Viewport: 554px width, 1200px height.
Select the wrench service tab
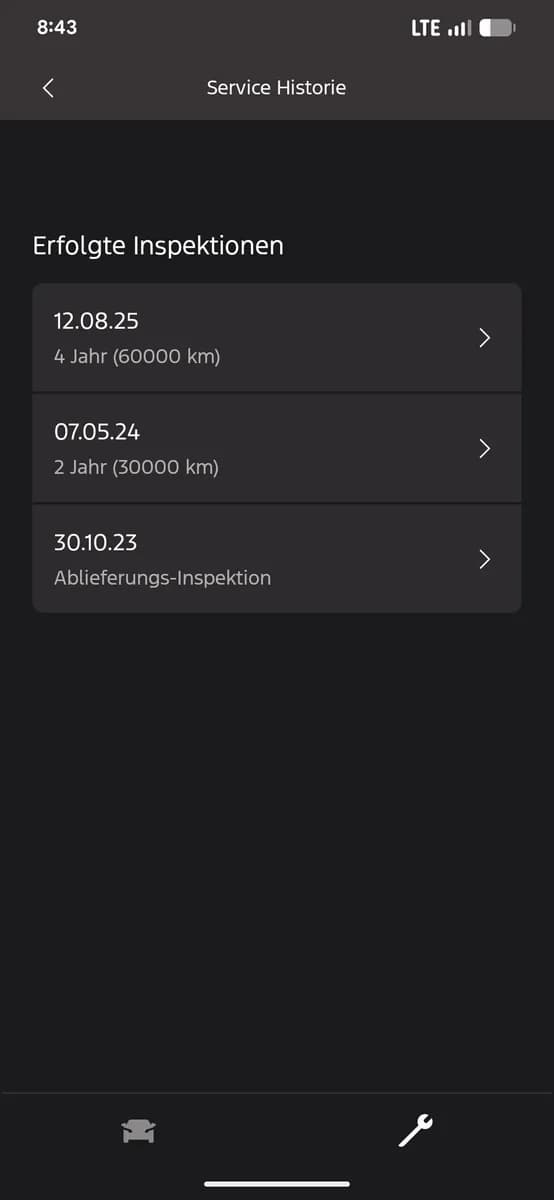[x=415, y=1131]
